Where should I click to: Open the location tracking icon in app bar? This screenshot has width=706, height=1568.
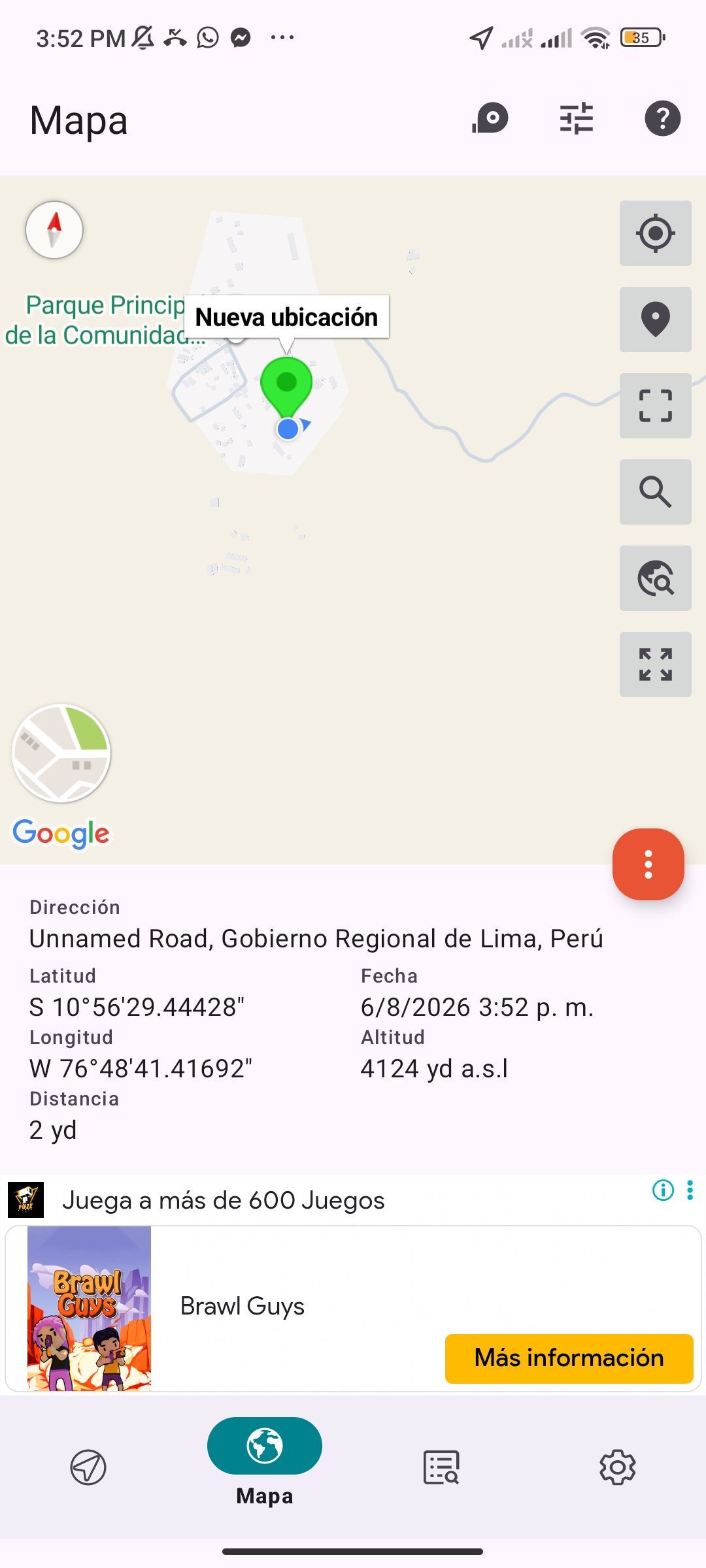490,118
